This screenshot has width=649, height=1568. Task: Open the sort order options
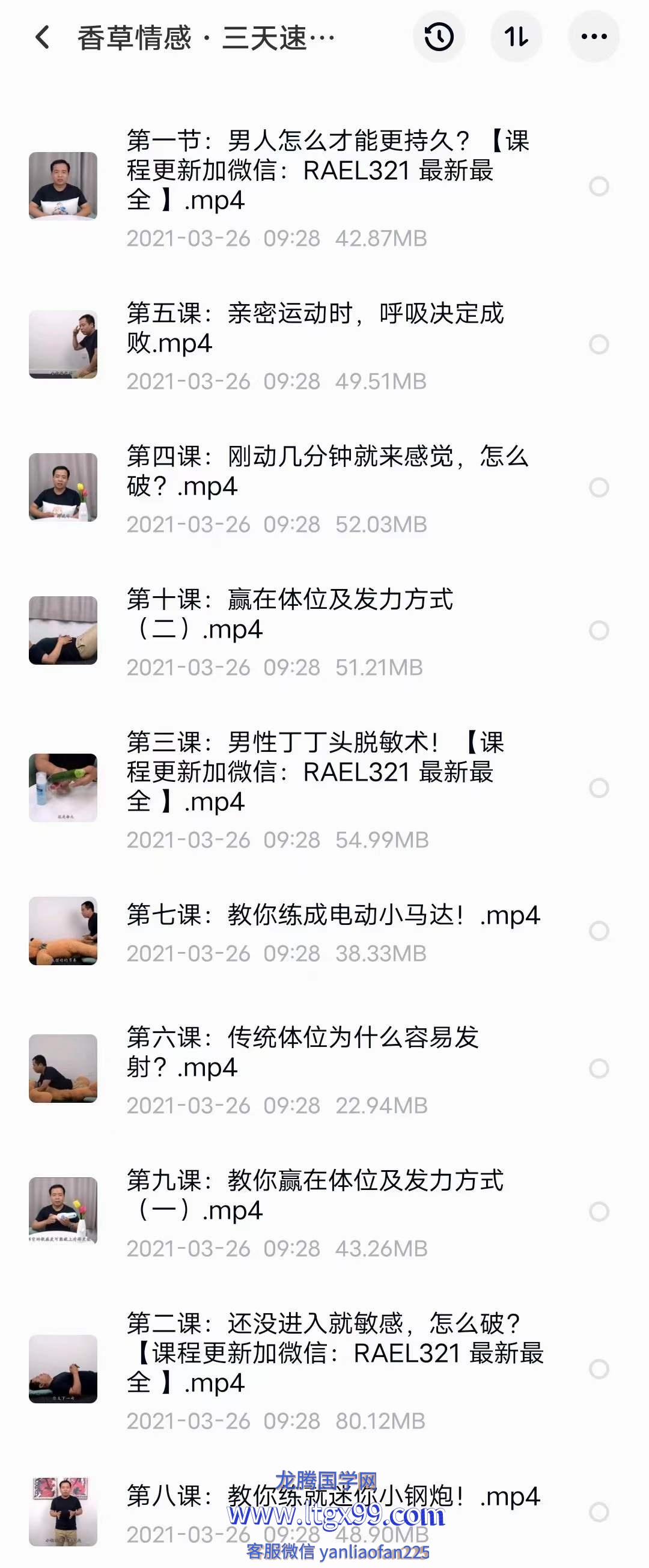(x=516, y=37)
